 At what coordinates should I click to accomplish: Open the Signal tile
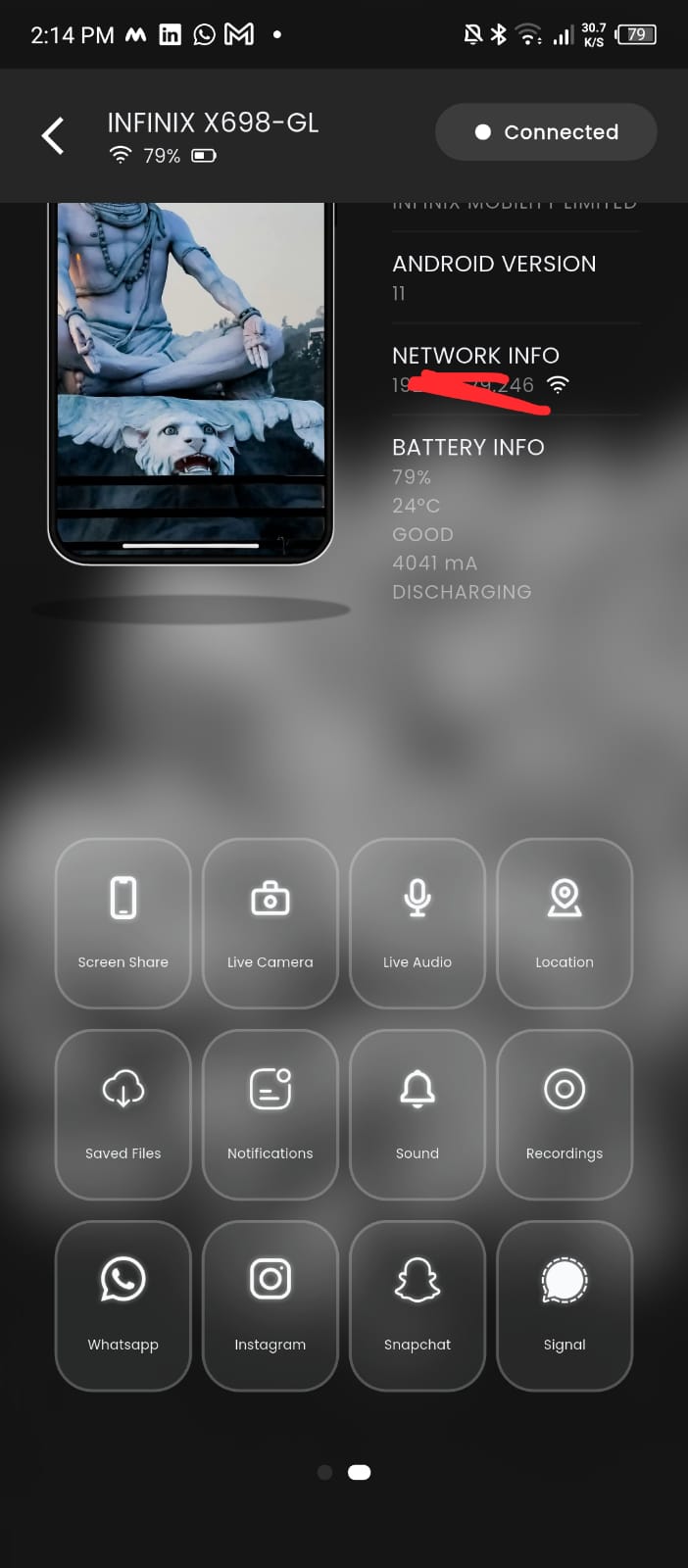click(565, 1304)
